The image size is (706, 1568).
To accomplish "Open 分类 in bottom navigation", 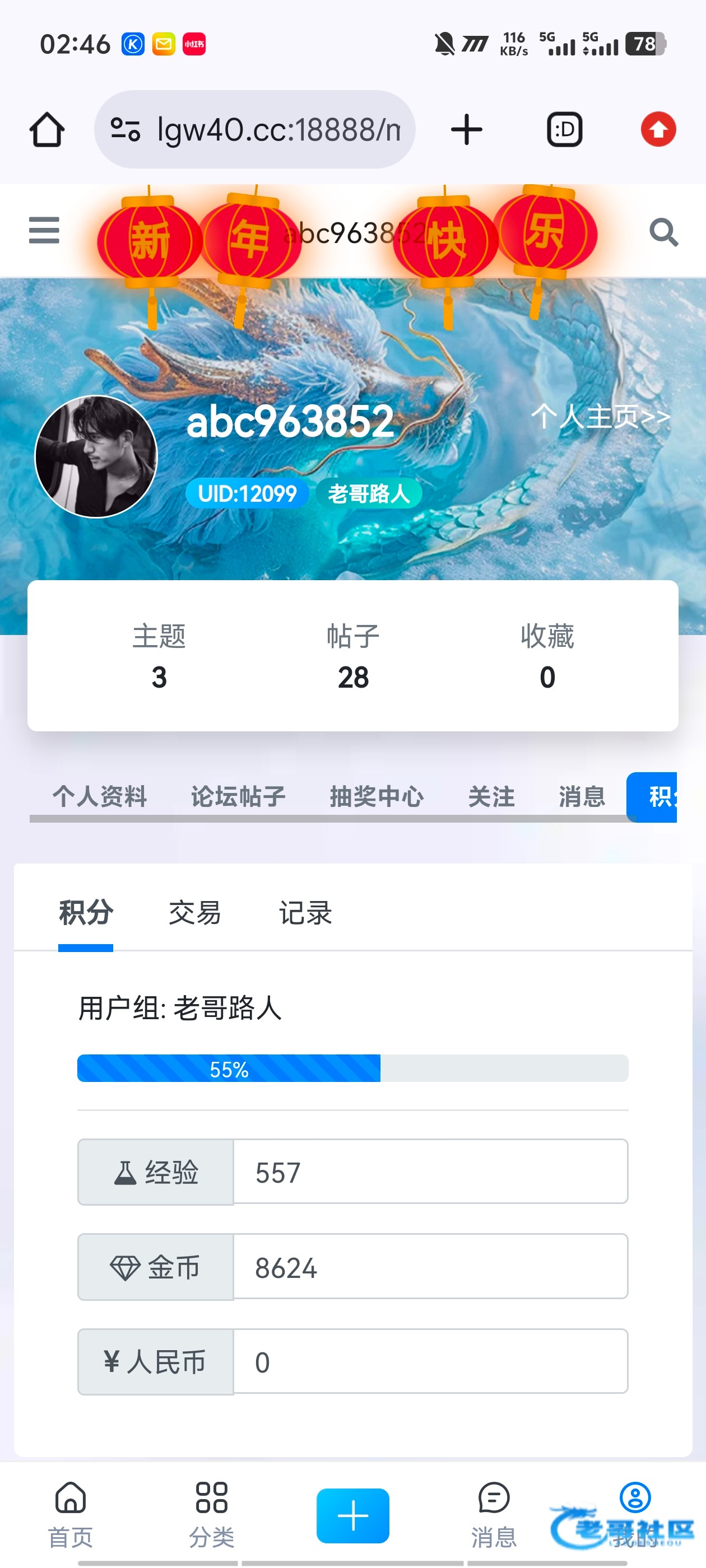I will point(211,1513).
